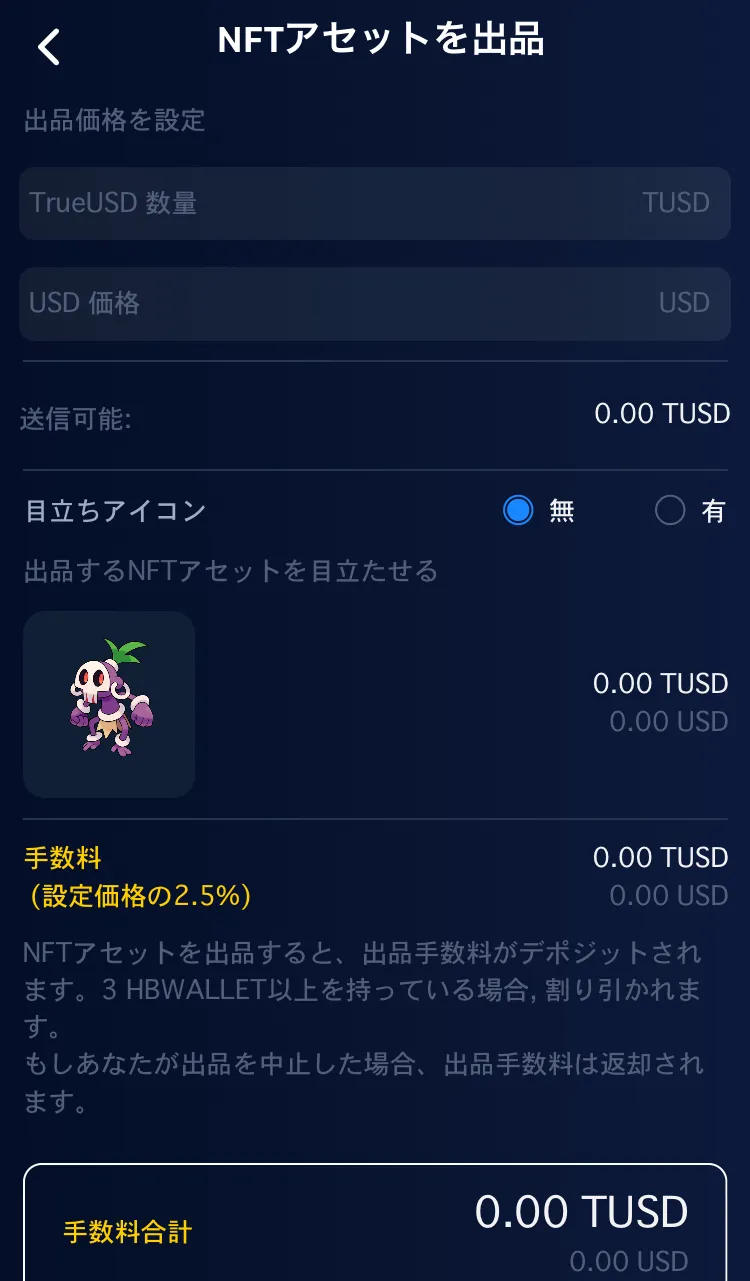Select the 手数料合計 total fee area

tap(127, 1233)
